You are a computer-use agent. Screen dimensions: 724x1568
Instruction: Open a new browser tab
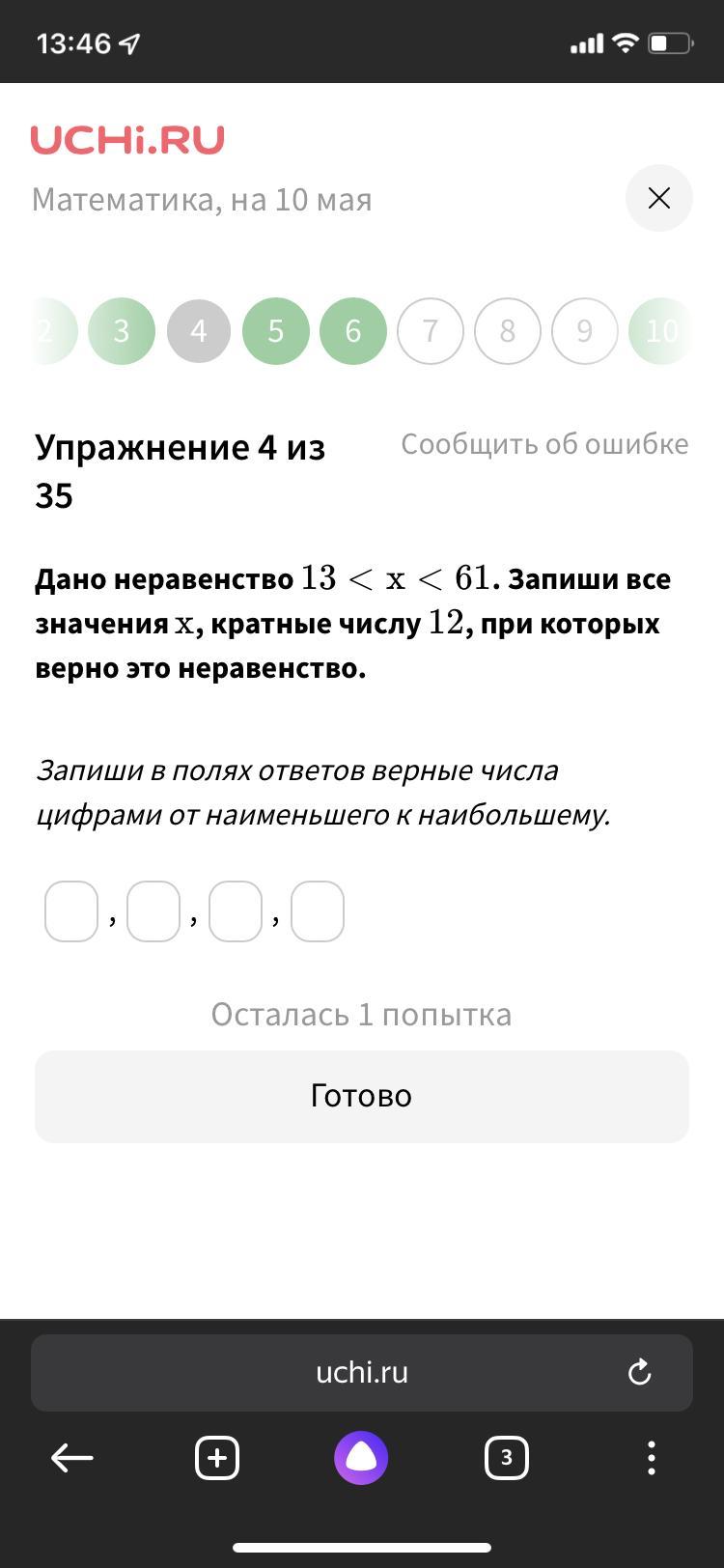click(x=217, y=1458)
